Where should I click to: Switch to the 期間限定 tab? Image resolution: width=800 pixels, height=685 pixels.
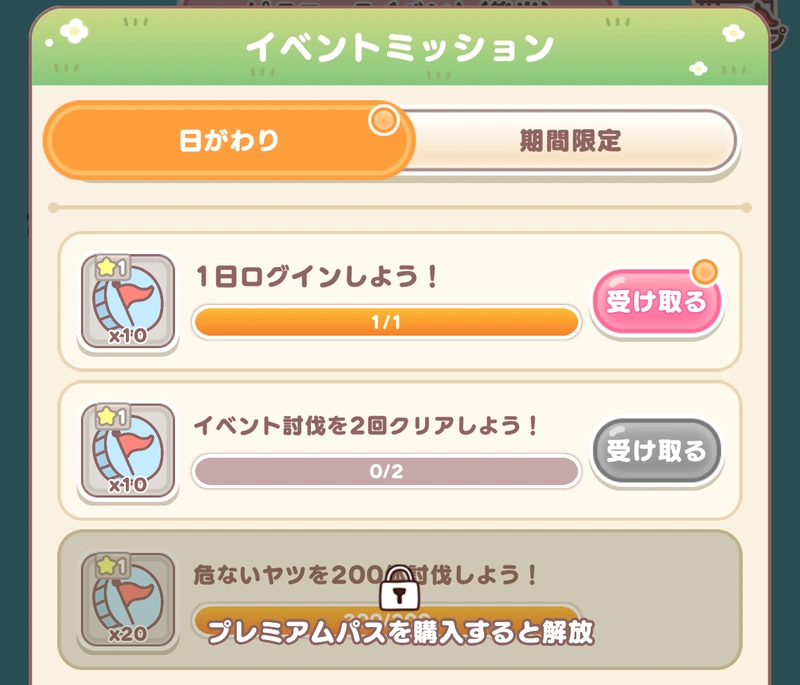(571, 142)
